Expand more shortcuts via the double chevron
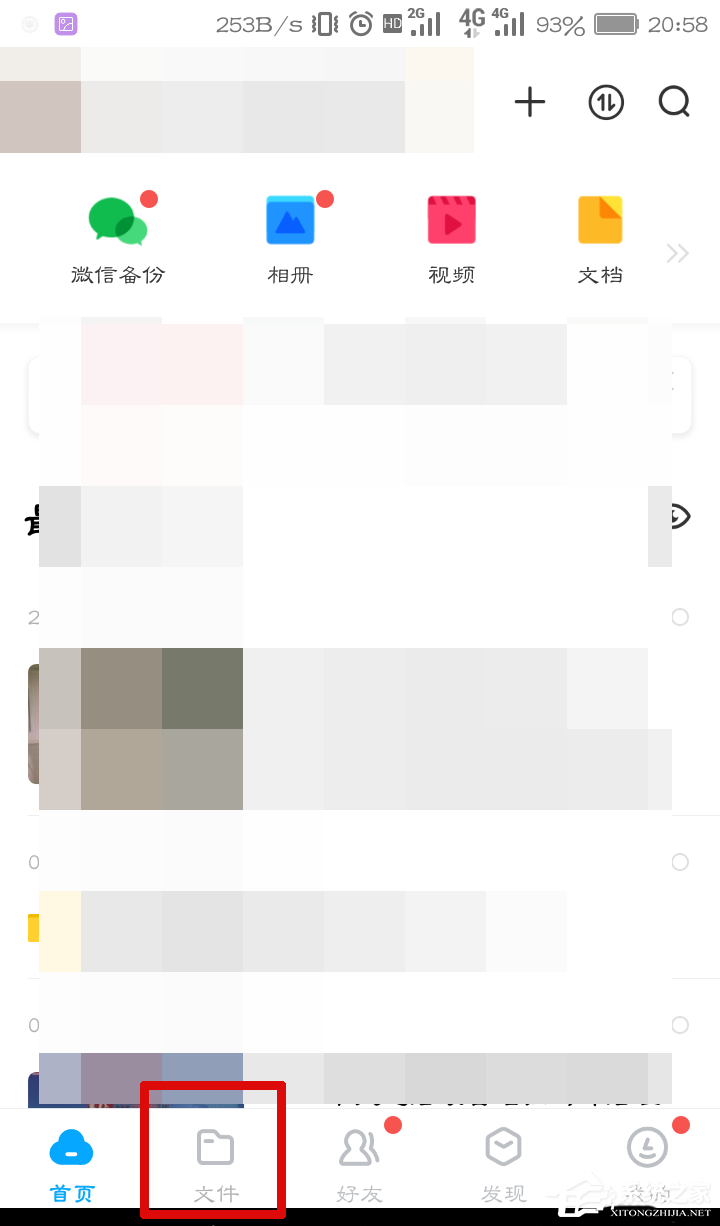The width and height of the screenshot is (720, 1226). coord(677,253)
